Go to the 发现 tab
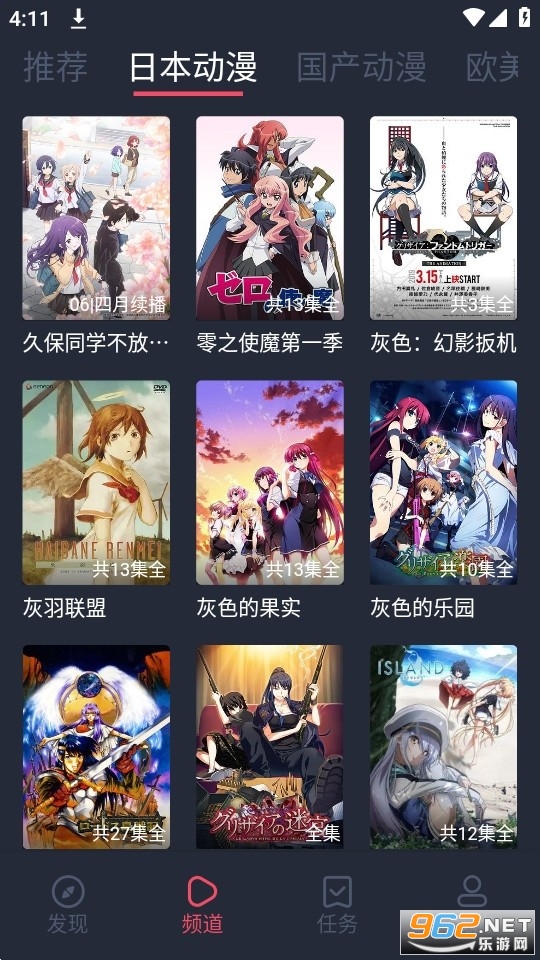 (68, 904)
